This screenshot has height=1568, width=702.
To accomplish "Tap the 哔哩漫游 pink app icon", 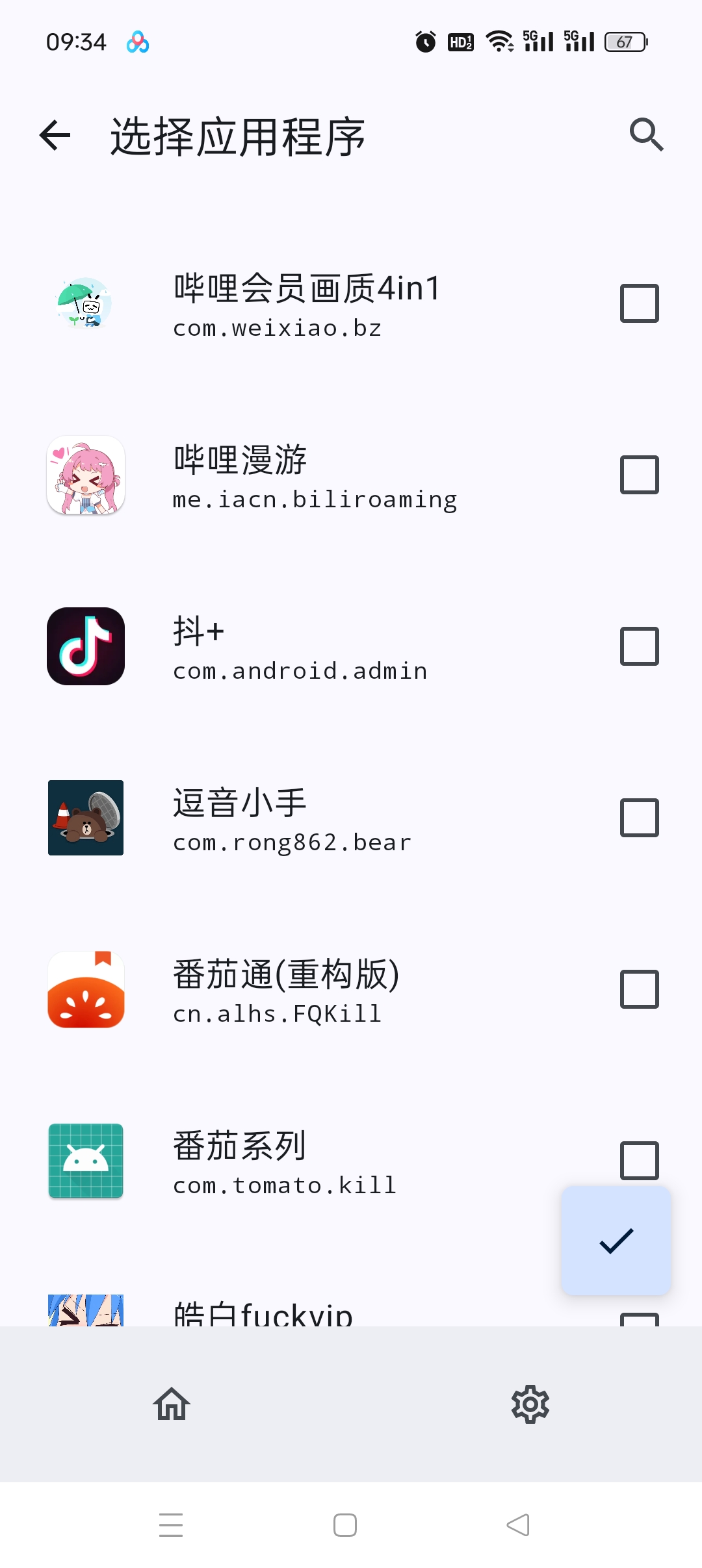I will [x=85, y=475].
